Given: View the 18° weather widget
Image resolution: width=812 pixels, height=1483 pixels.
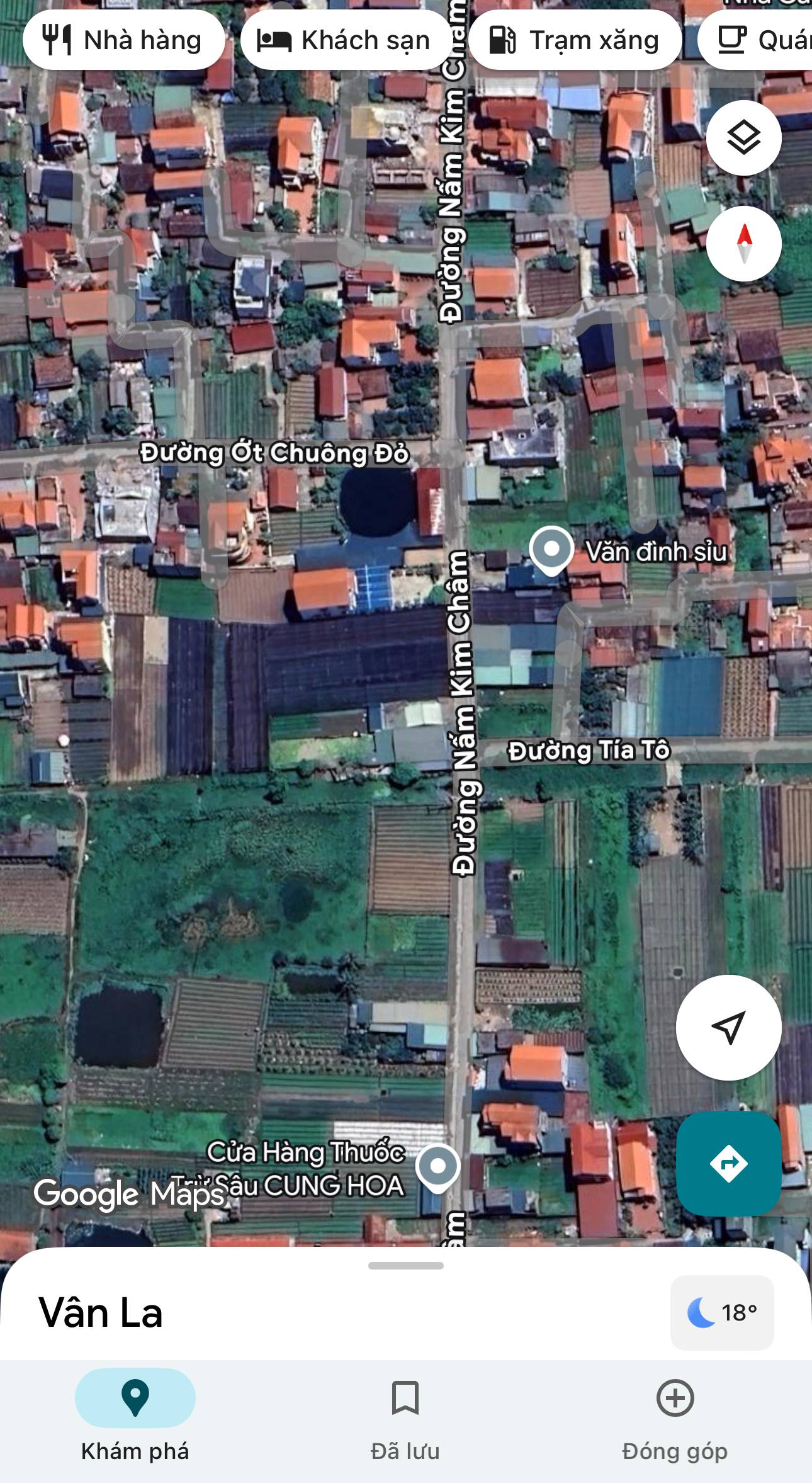Looking at the screenshot, I should 722,1312.
